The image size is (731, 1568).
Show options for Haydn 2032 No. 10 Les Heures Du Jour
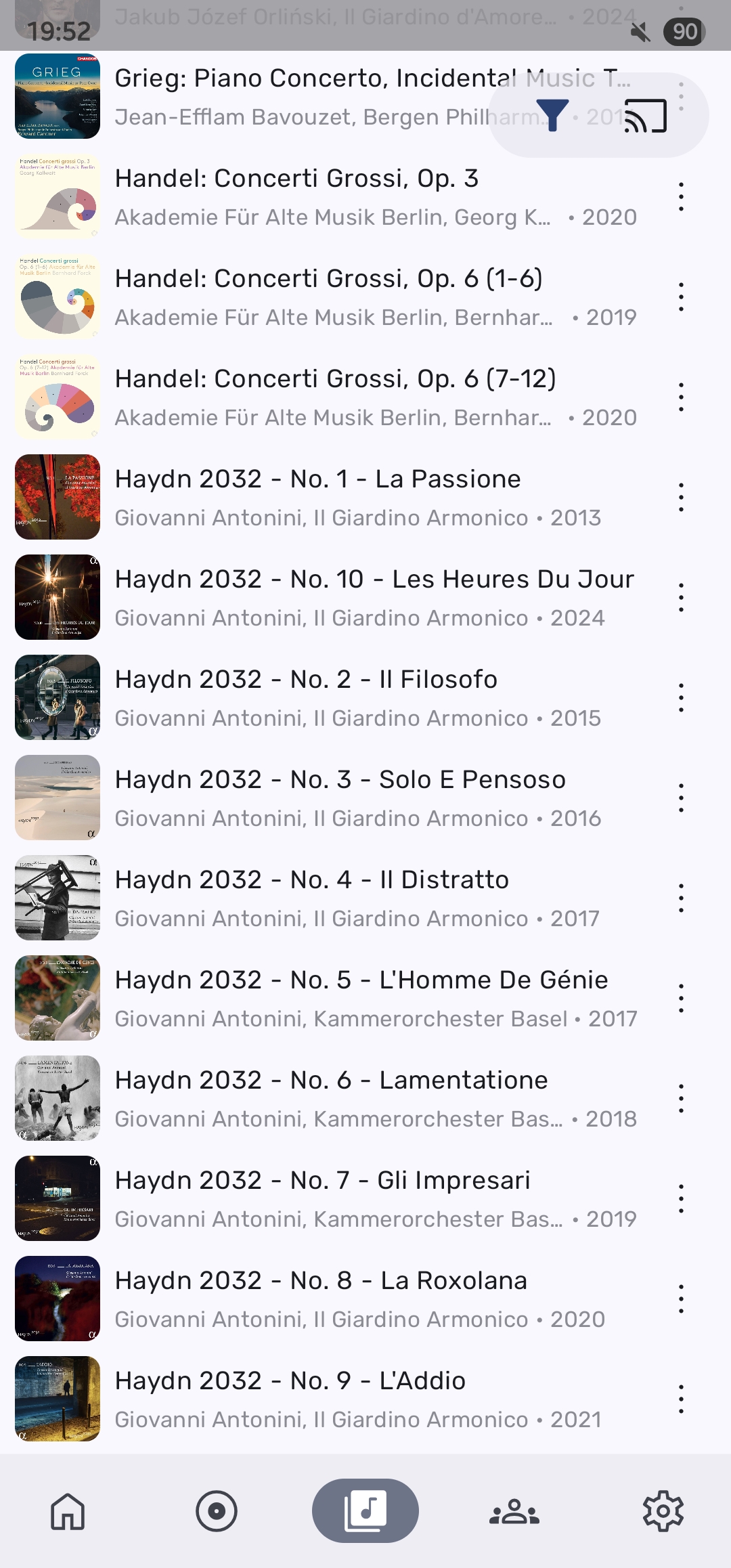[681, 598]
